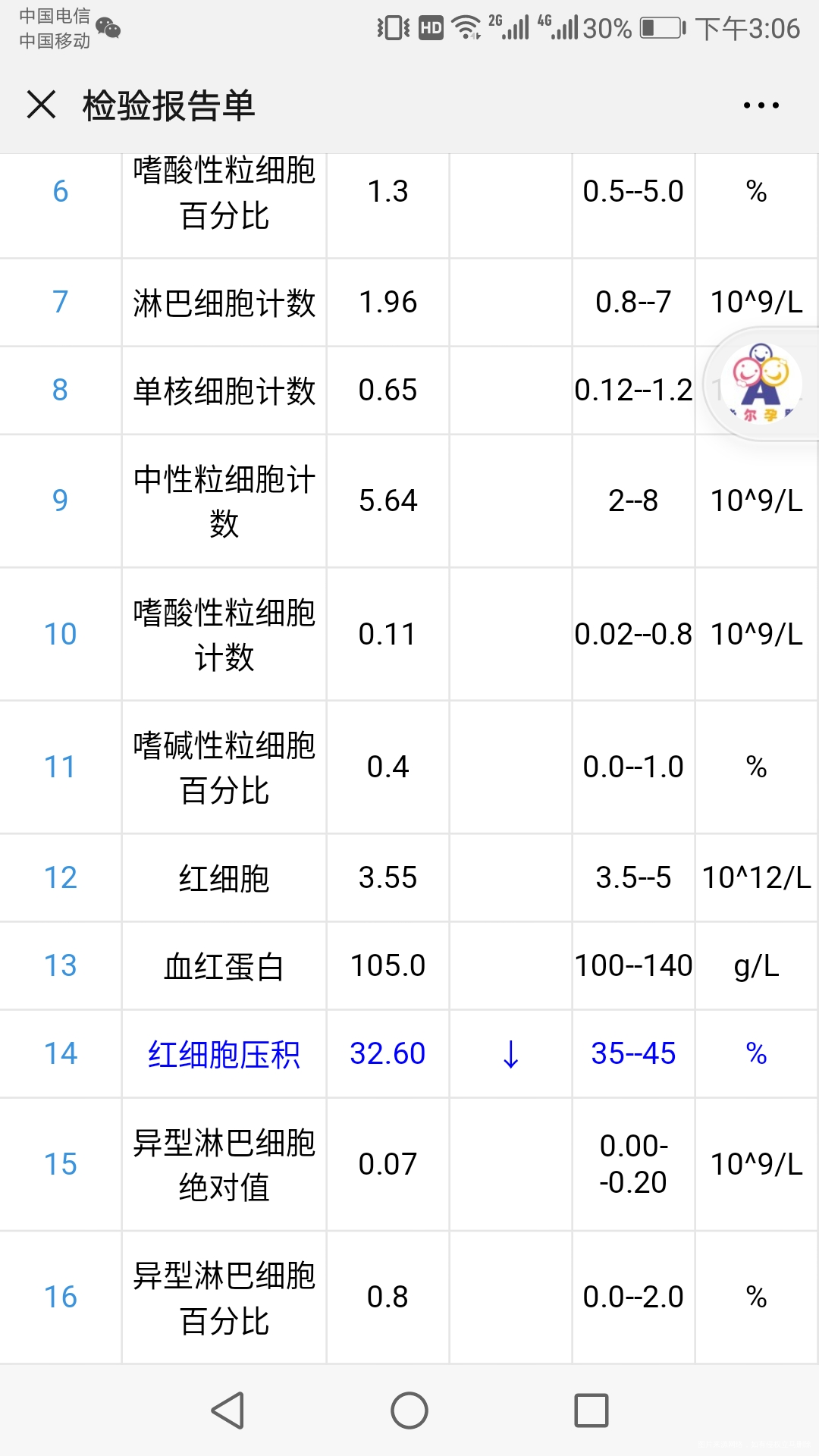Screen dimensions: 819x1456
Task: Close the 检验报告单 report view
Action: (41, 105)
